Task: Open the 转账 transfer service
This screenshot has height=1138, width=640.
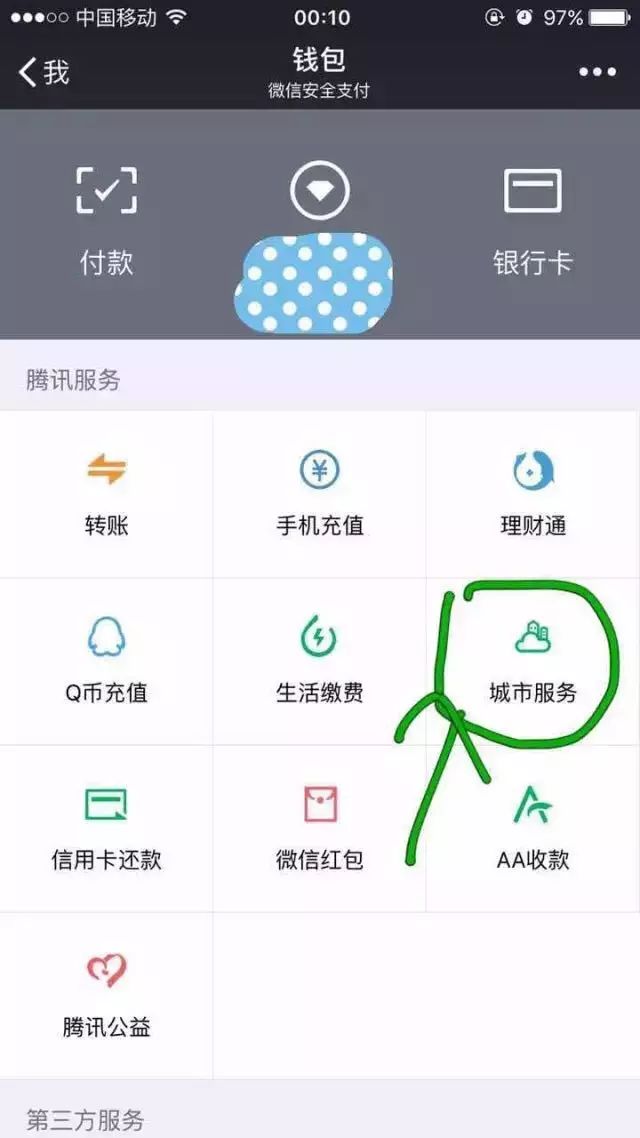Action: click(107, 494)
